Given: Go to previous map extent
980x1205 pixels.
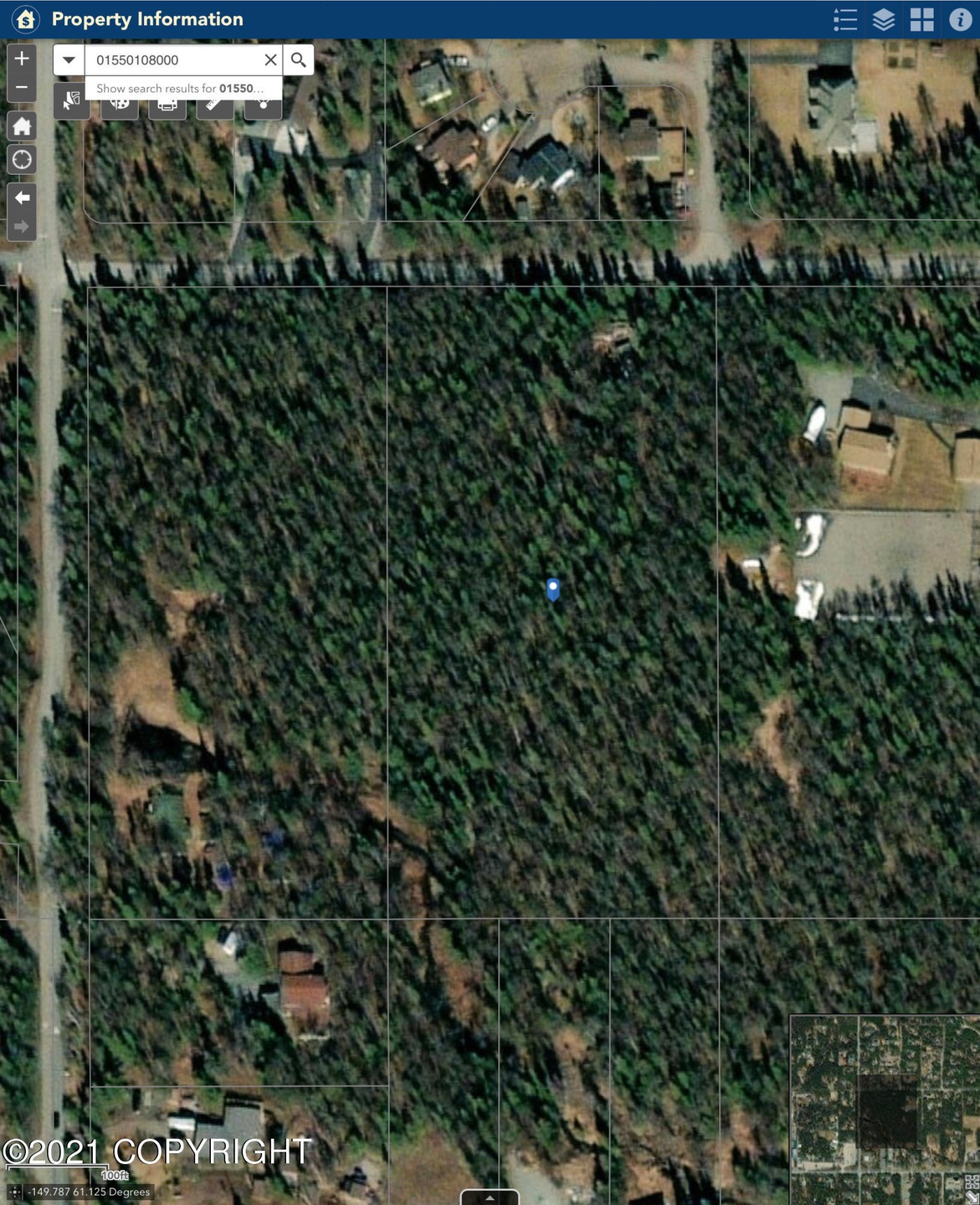Looking at the screenshot, I should [x=22, y=197].
